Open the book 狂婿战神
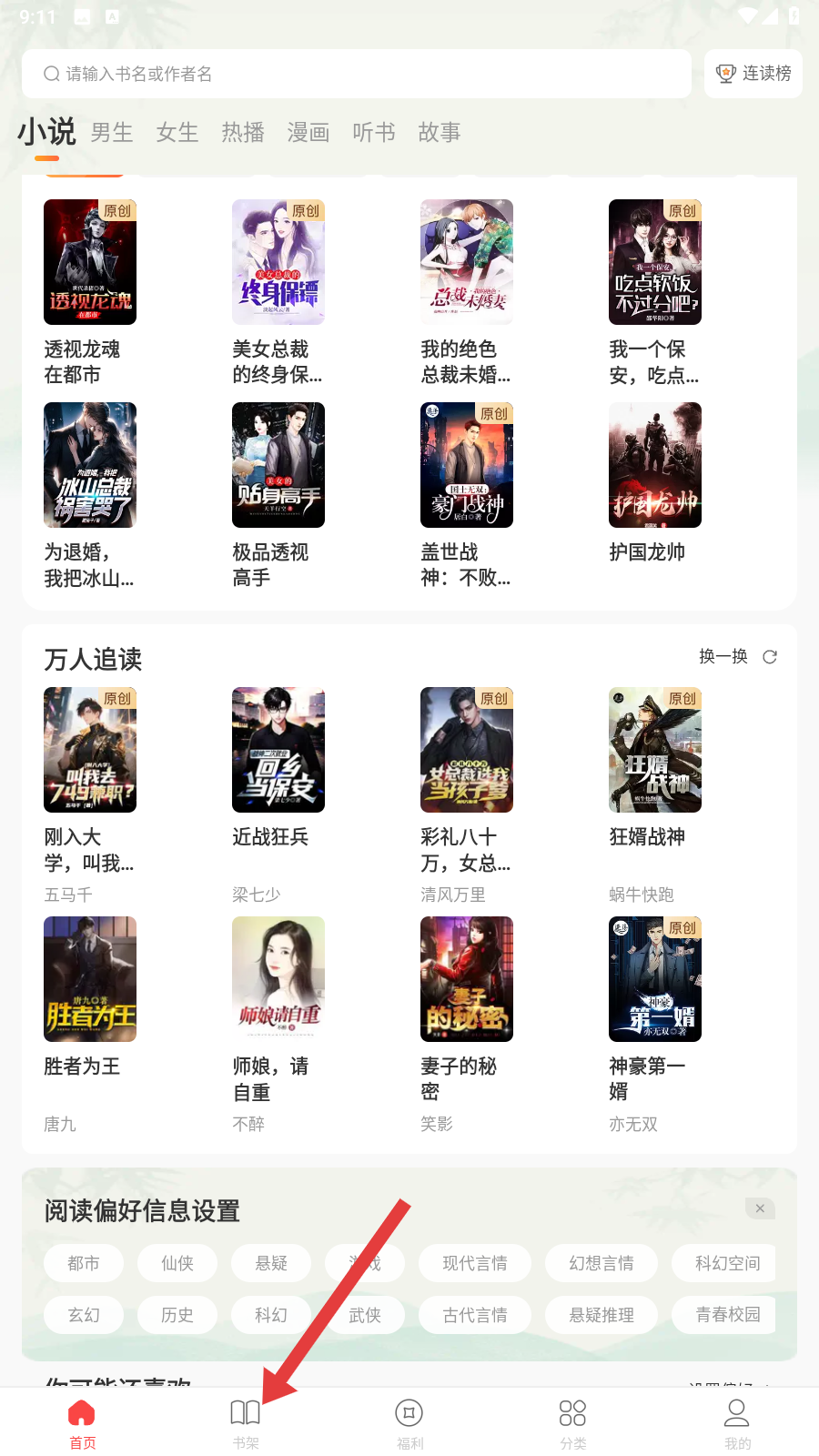819x1456 pixels. [x=655, y=750]
